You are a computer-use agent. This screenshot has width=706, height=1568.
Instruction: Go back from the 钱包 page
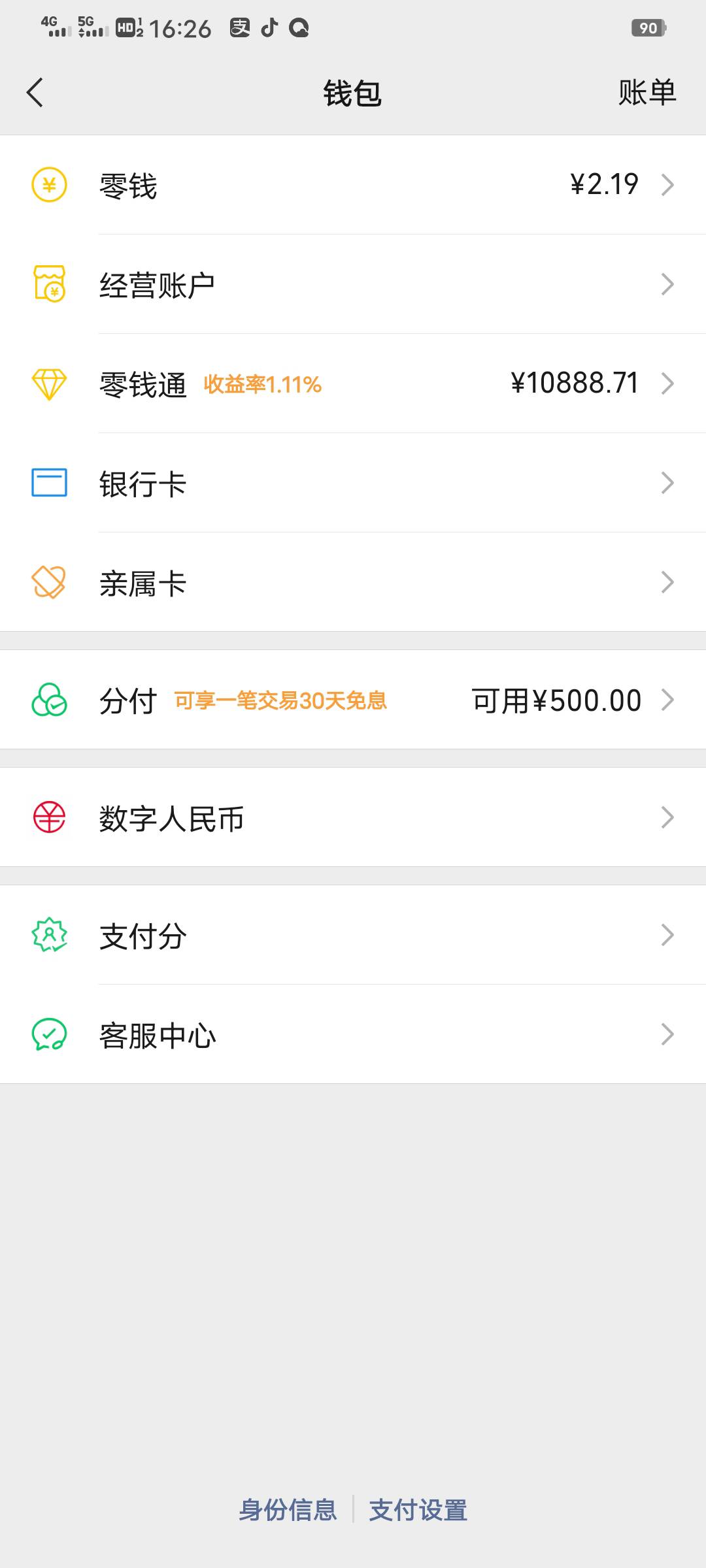(x=35, y=92)
